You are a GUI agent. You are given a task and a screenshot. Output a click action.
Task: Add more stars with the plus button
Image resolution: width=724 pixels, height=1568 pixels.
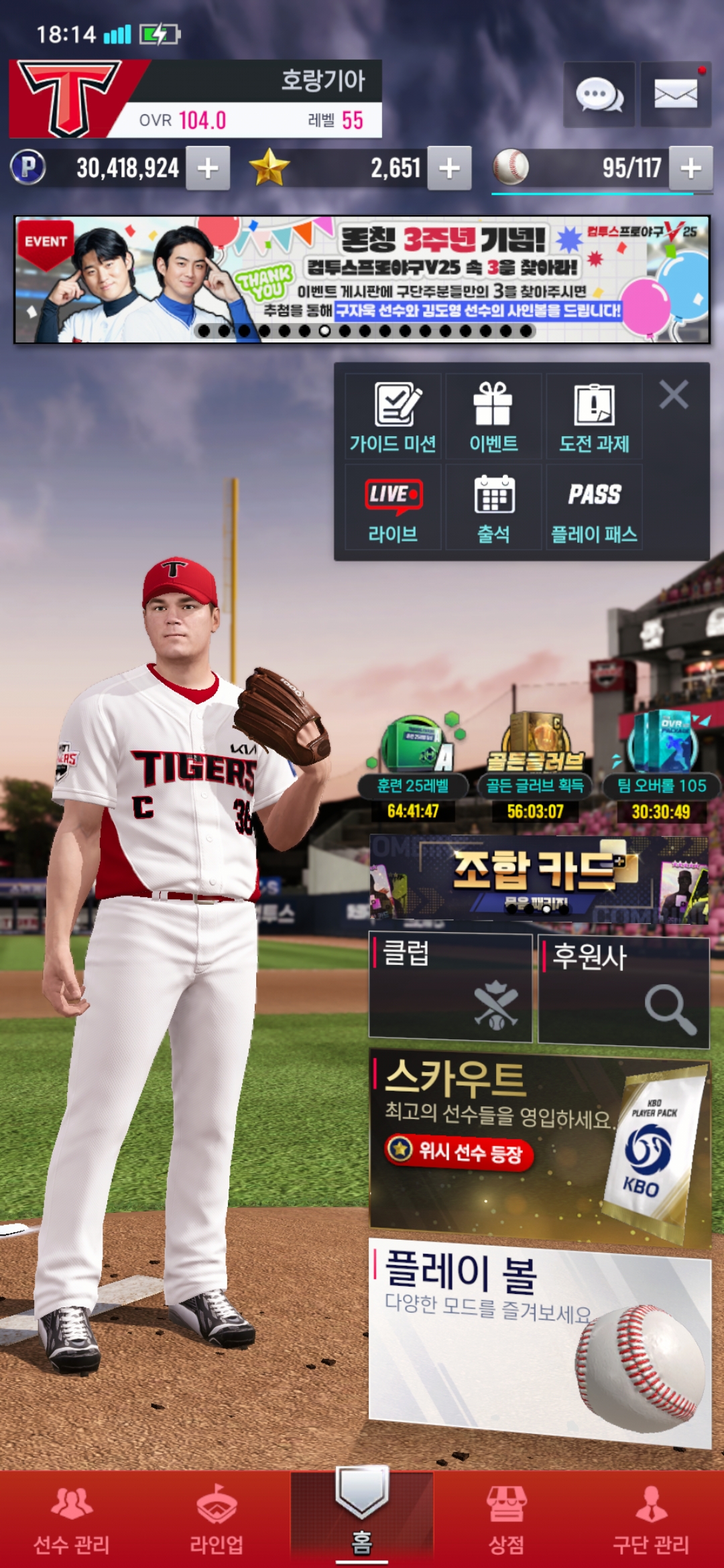[449, 168]
